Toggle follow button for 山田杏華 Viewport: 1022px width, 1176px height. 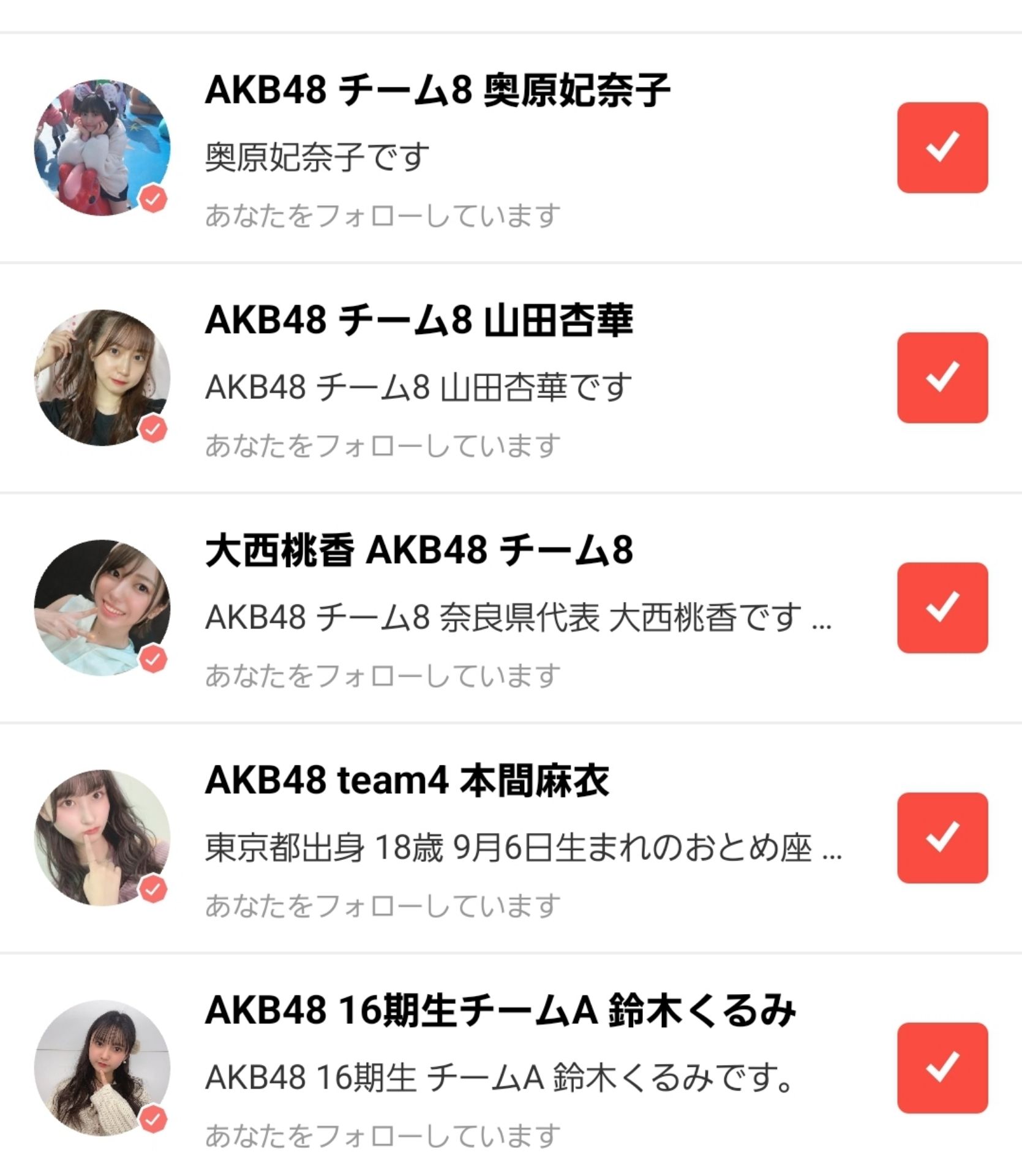[x=942, y=377]
